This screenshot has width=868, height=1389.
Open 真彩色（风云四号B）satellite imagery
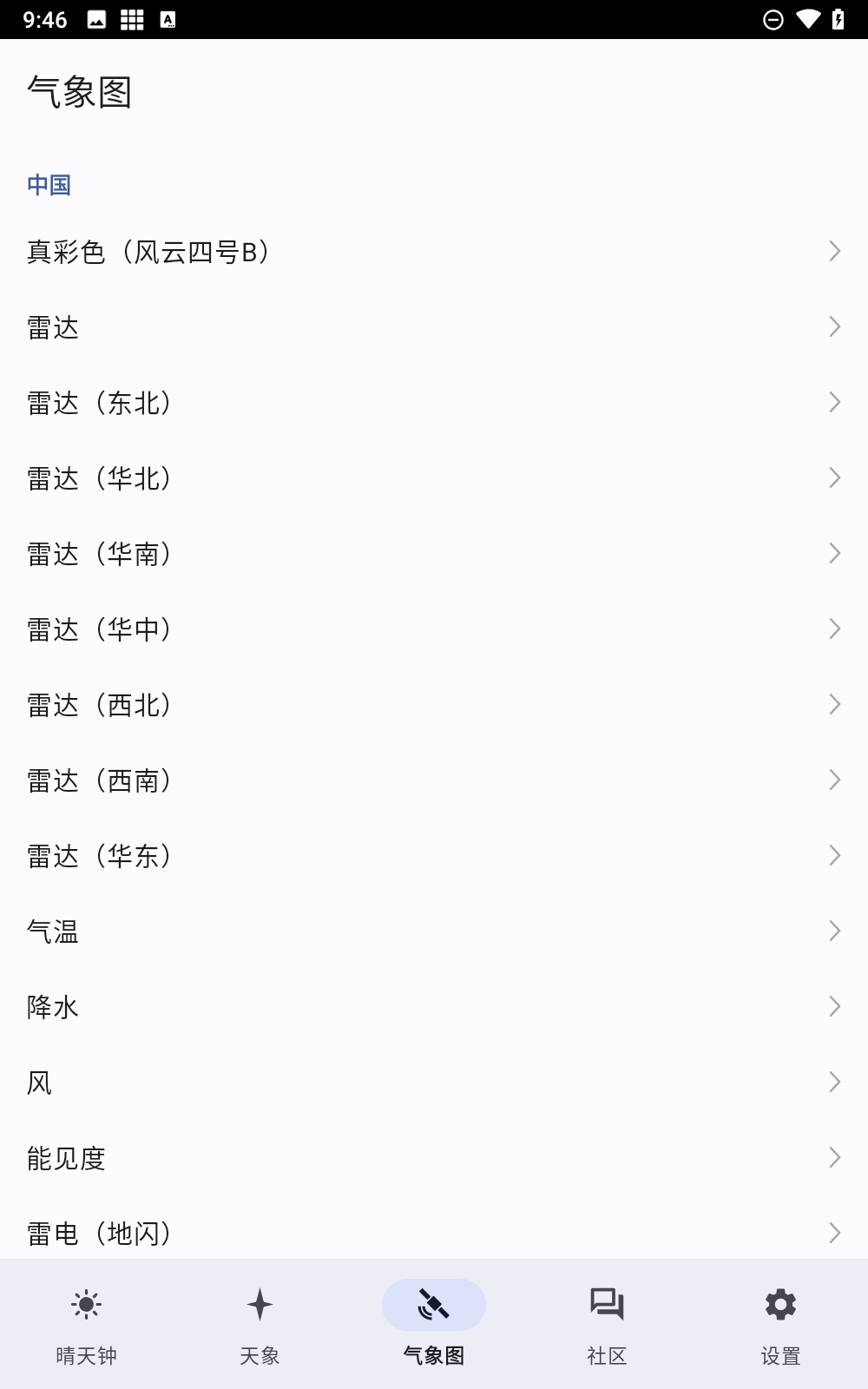(434, 252)
